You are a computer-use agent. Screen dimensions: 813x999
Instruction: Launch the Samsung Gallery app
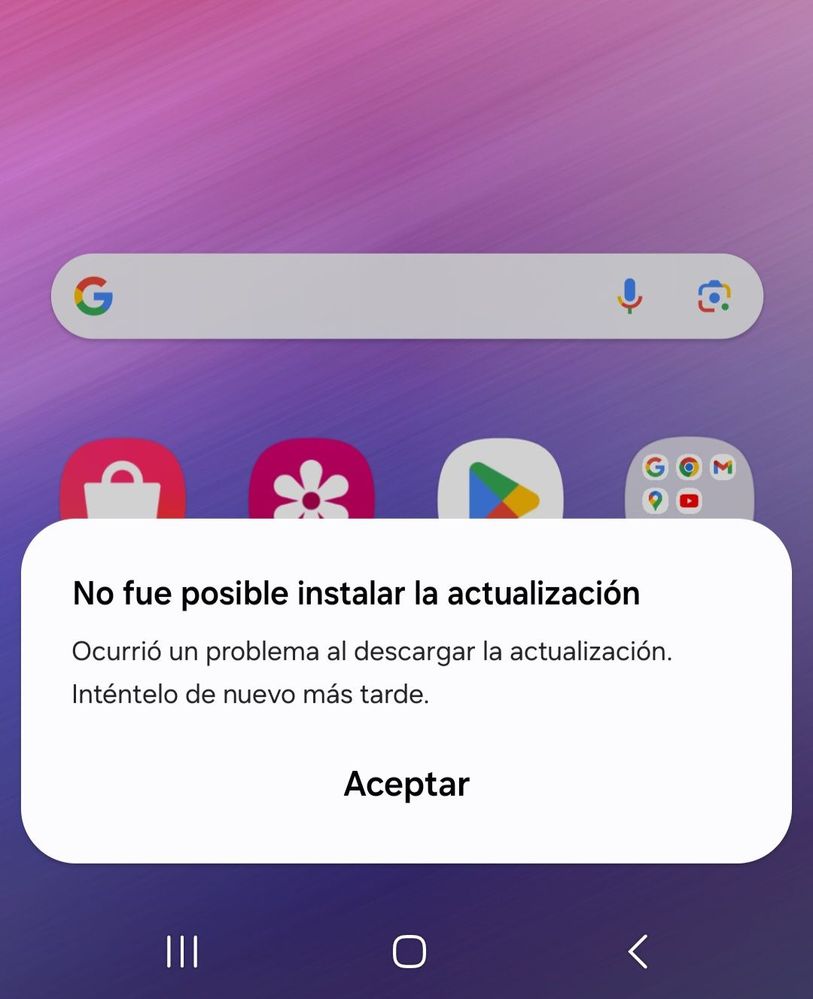pyautogui.click(x=311, y=485)
